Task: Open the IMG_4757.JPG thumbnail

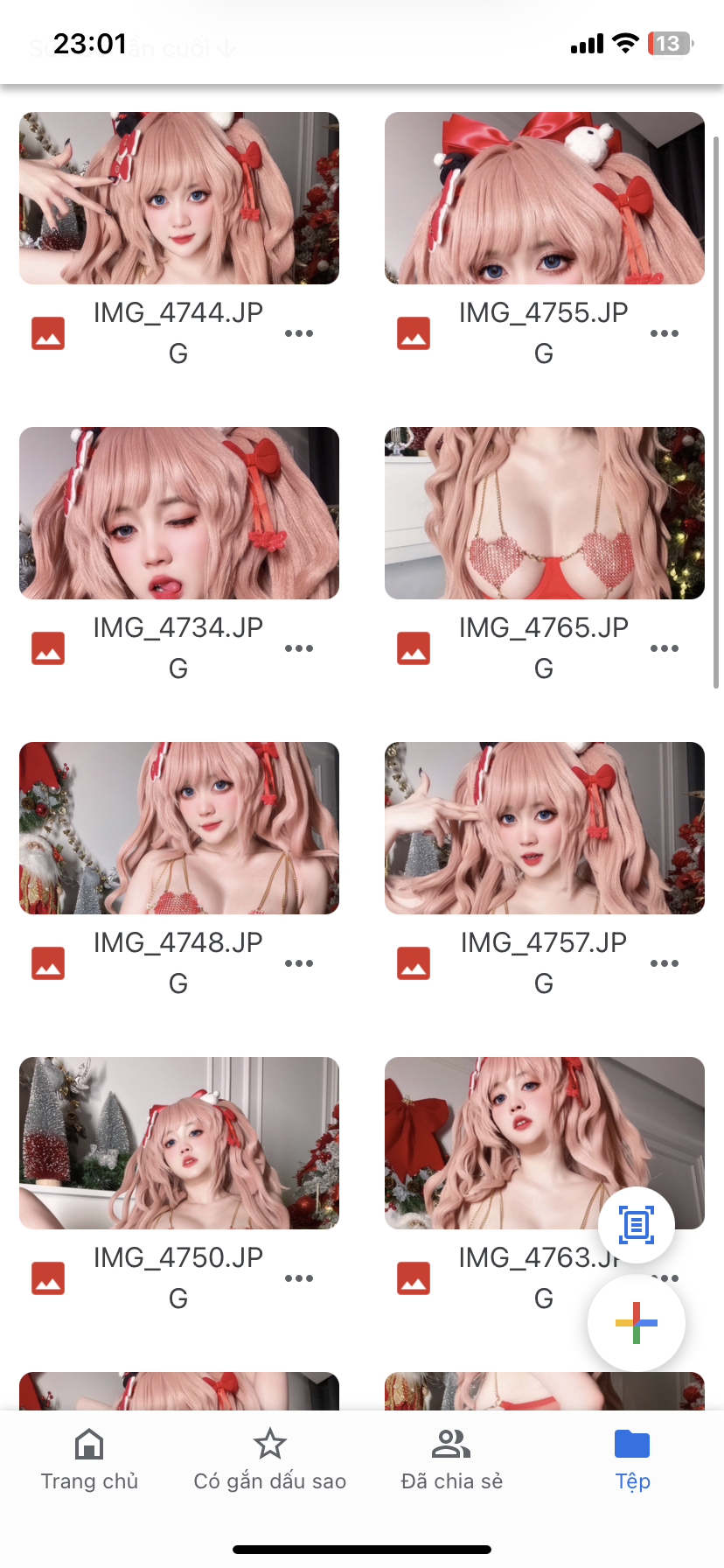Action: pyautogui.click(x=544, y=828)
